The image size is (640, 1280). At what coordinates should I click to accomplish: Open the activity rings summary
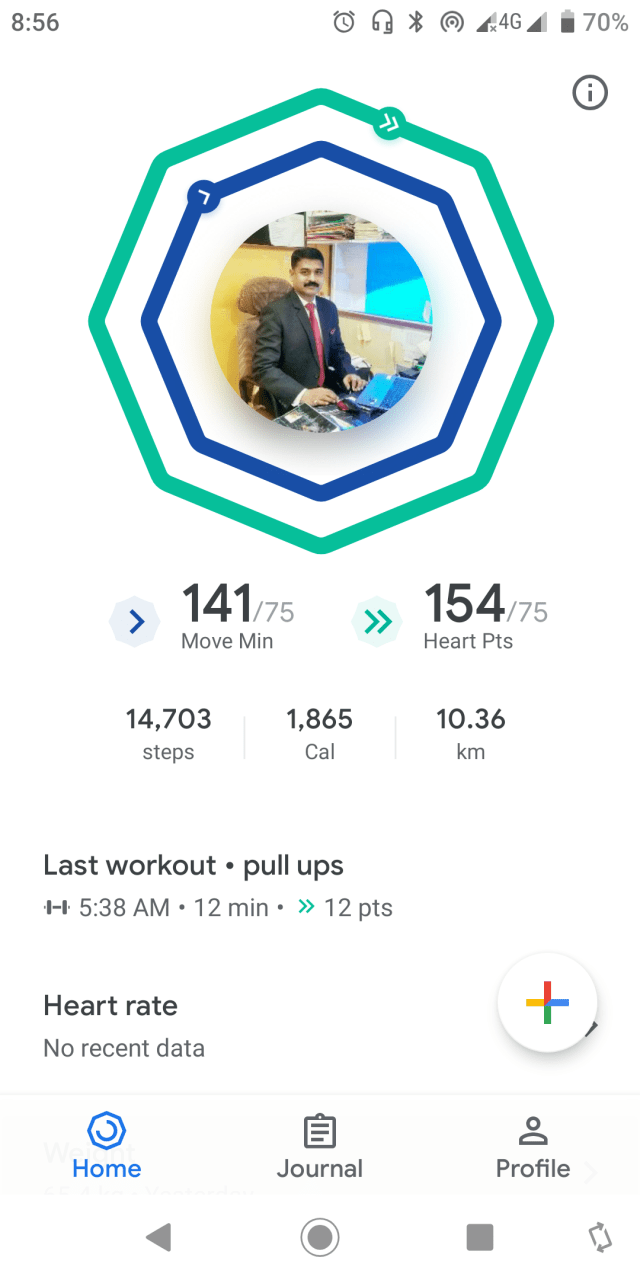coord(321,321)
